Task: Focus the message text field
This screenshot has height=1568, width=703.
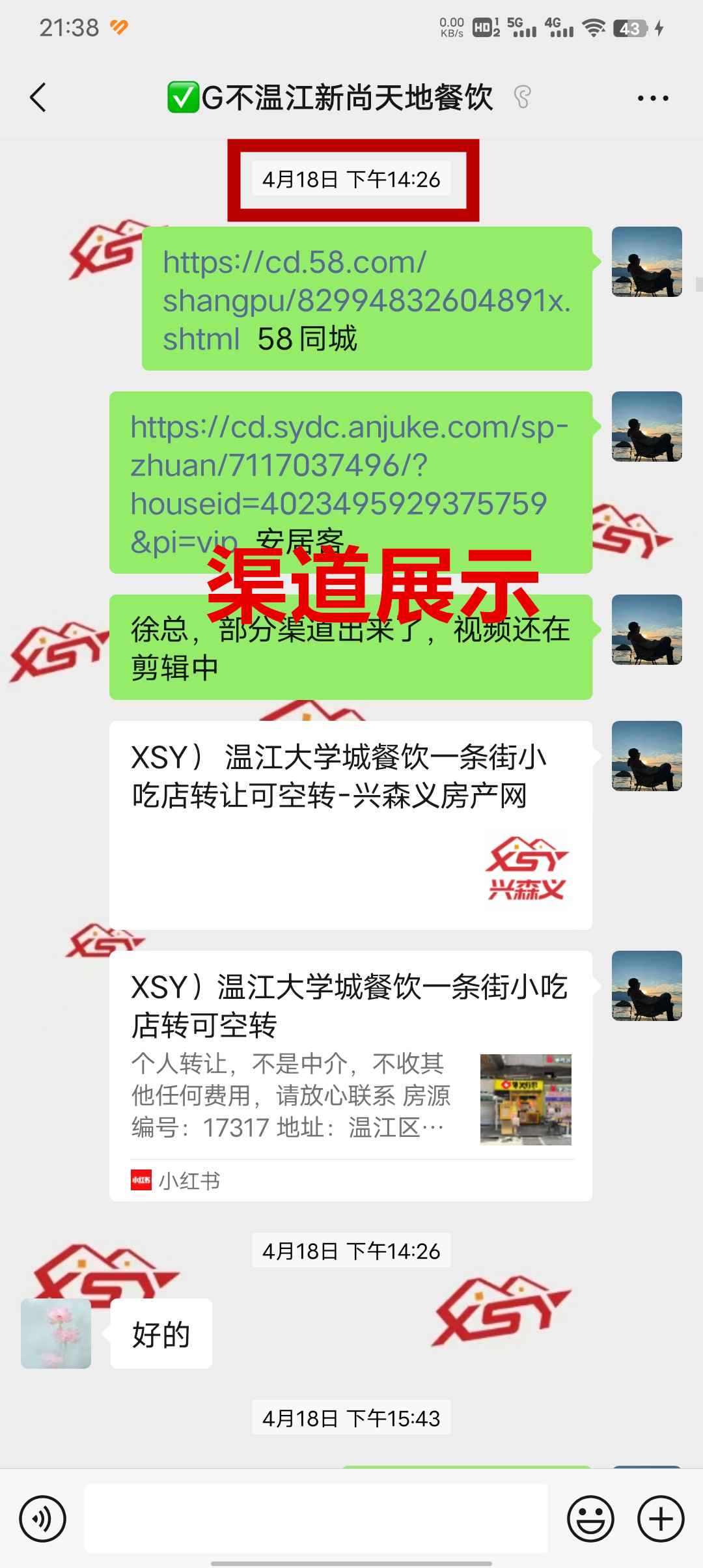Action: [x=316, y=1519]
